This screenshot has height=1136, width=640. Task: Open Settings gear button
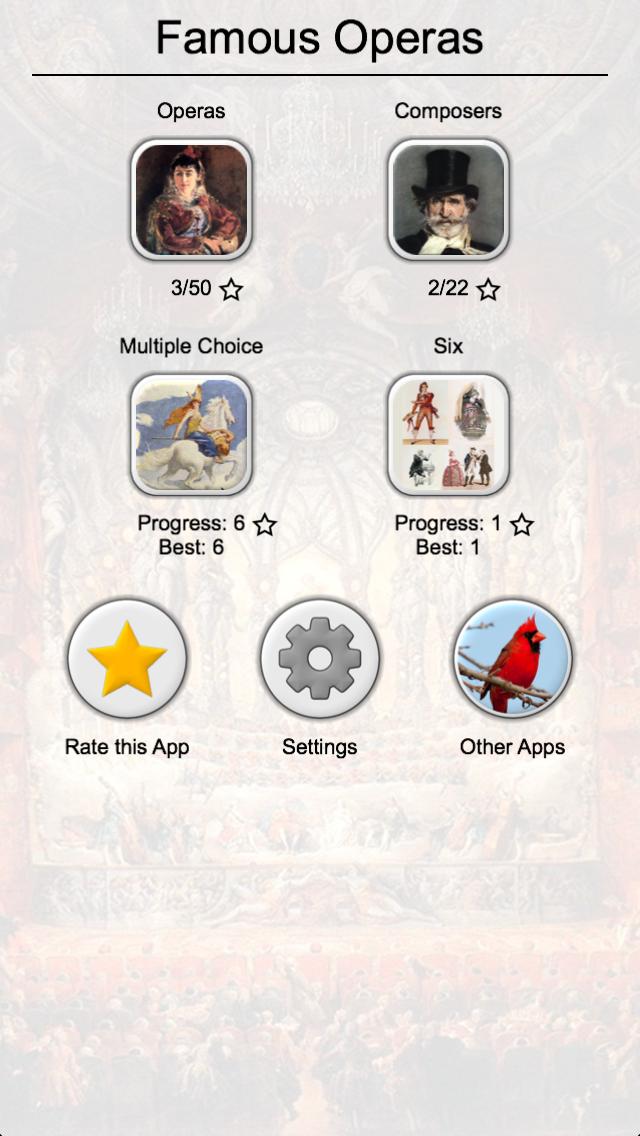(x=319, y=659)
